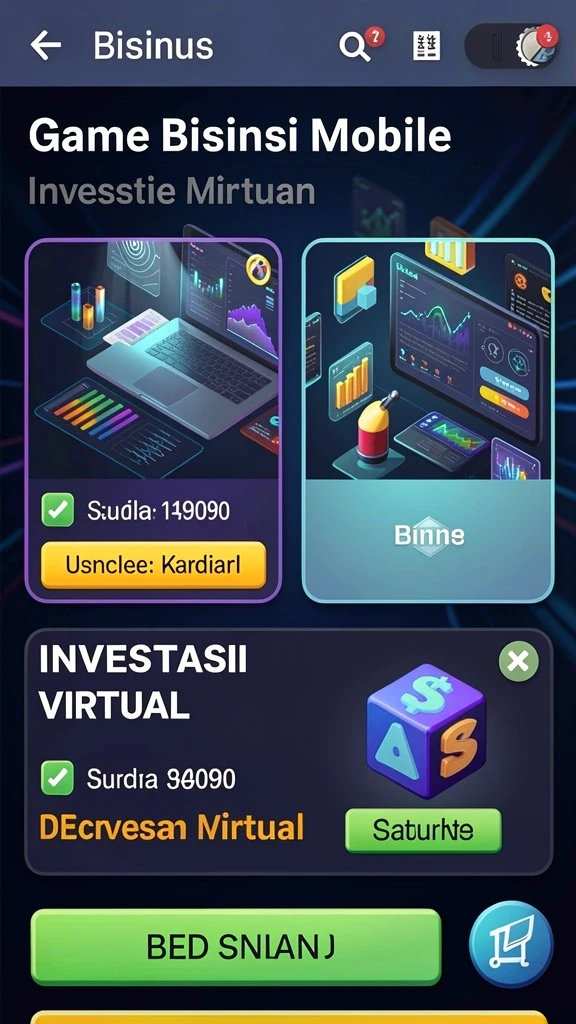Tap the green Saturhte button
Image resolution: width=576 pixels, height=1024 pixels.
(x=423, y=831)
